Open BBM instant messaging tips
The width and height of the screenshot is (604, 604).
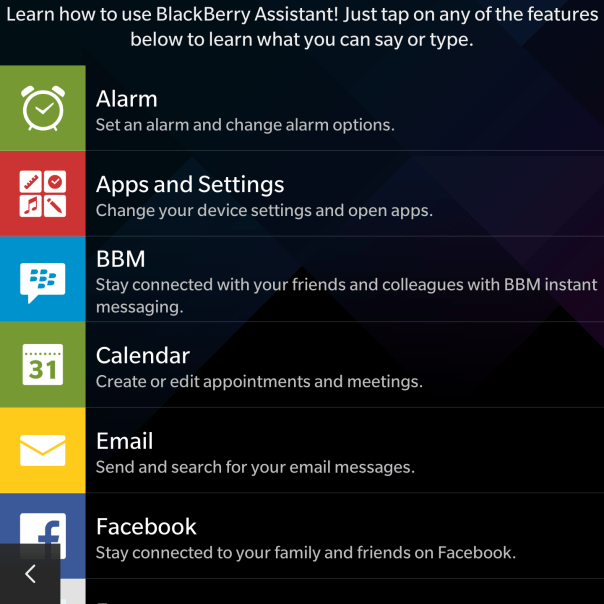300,281
